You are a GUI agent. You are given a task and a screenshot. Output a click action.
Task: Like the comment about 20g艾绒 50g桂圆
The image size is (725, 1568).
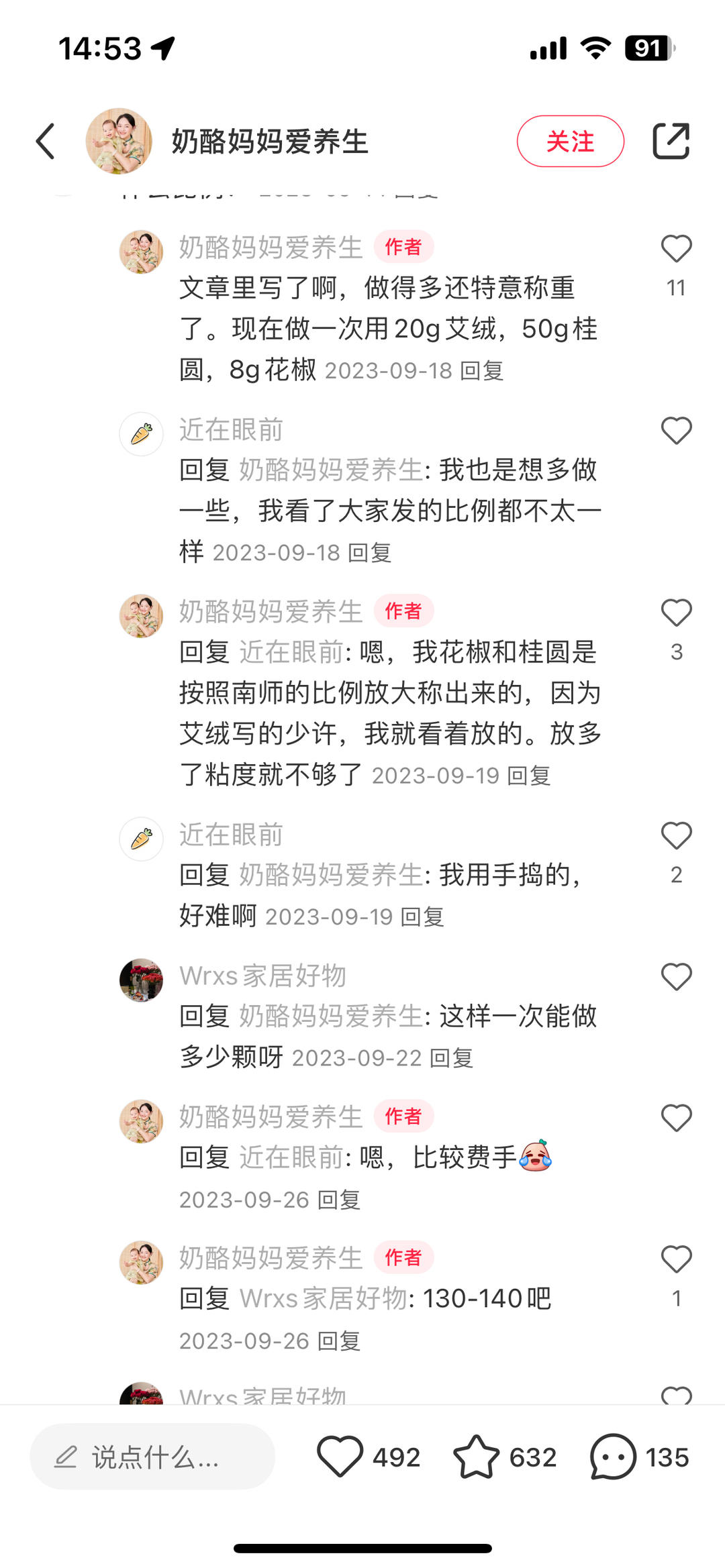(676, 249)
